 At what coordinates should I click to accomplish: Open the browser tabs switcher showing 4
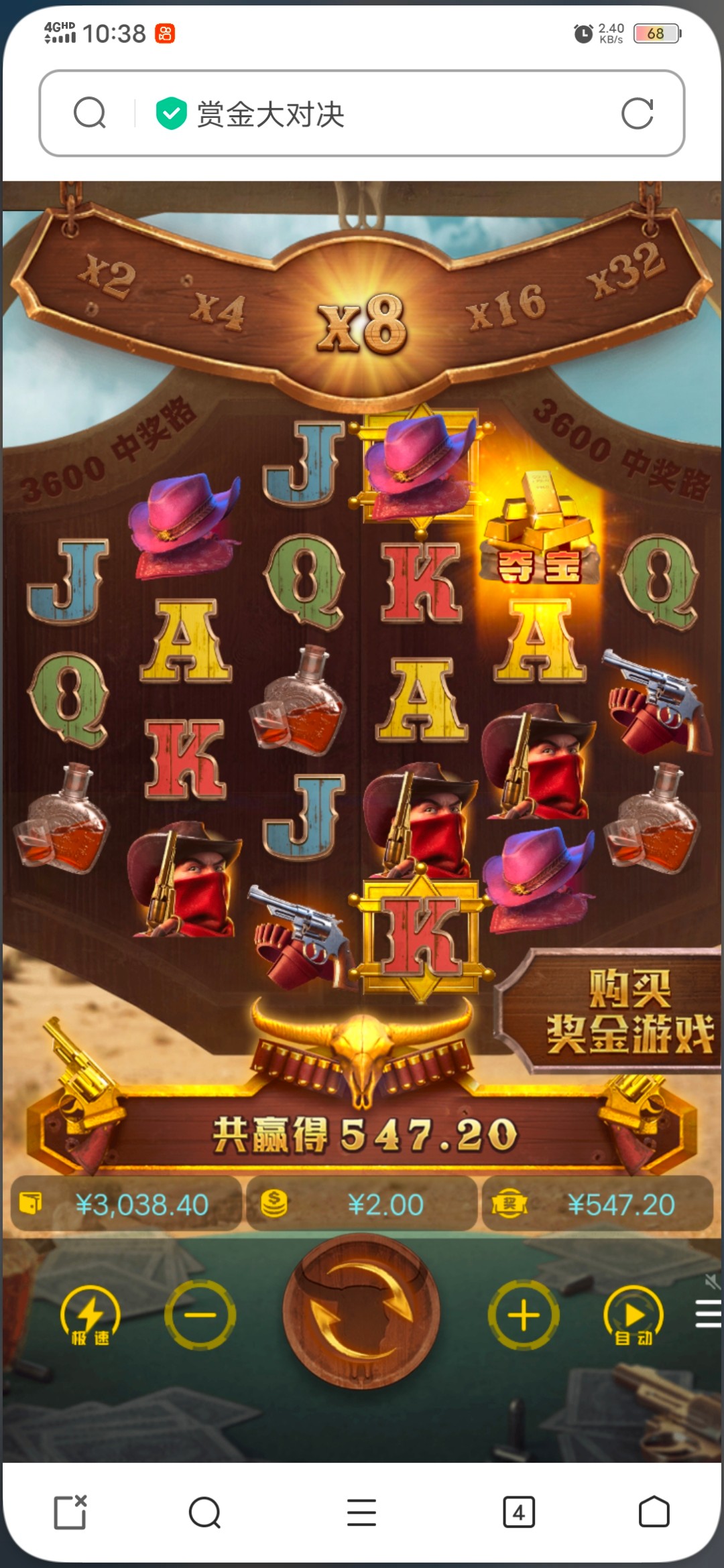[519, 1512]
